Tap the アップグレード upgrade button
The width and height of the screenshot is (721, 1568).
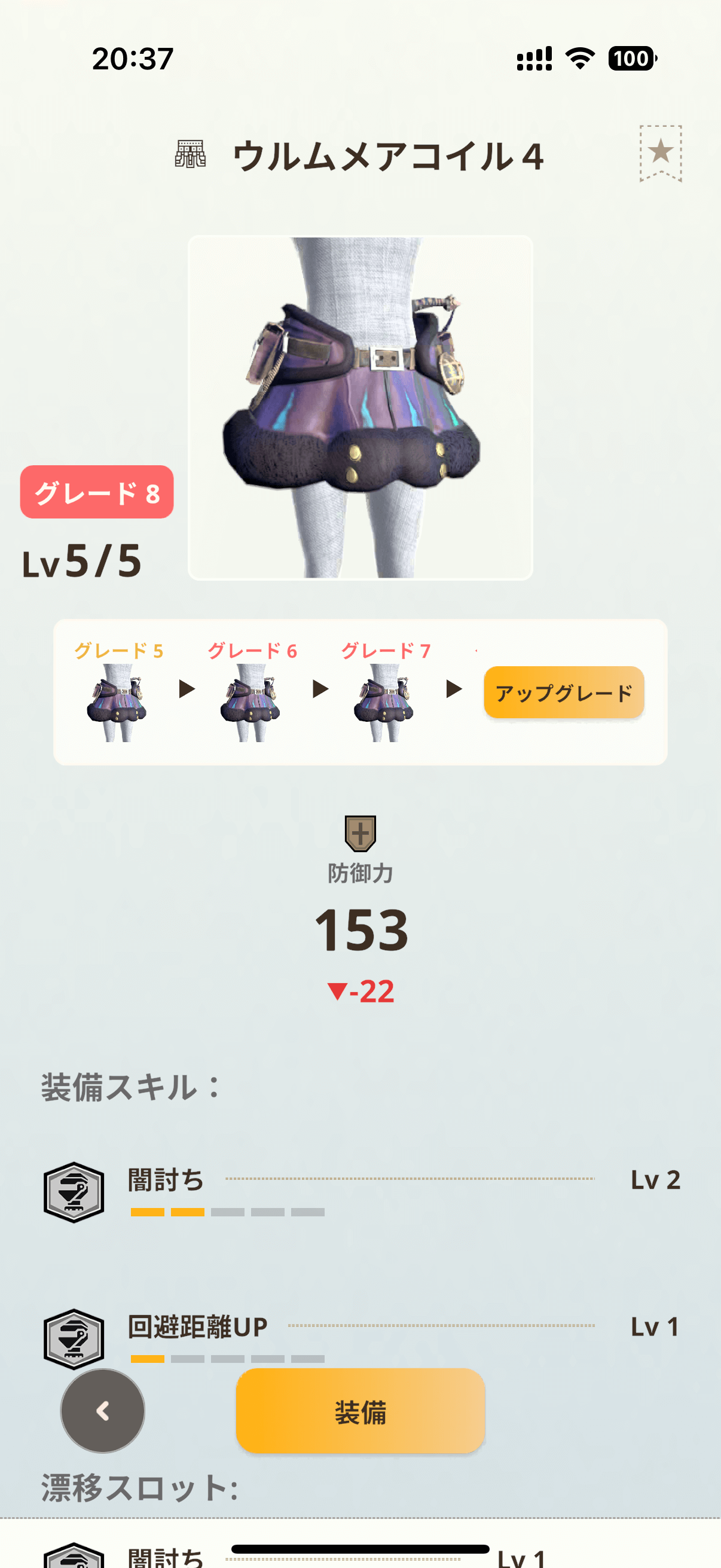[563, 692]
